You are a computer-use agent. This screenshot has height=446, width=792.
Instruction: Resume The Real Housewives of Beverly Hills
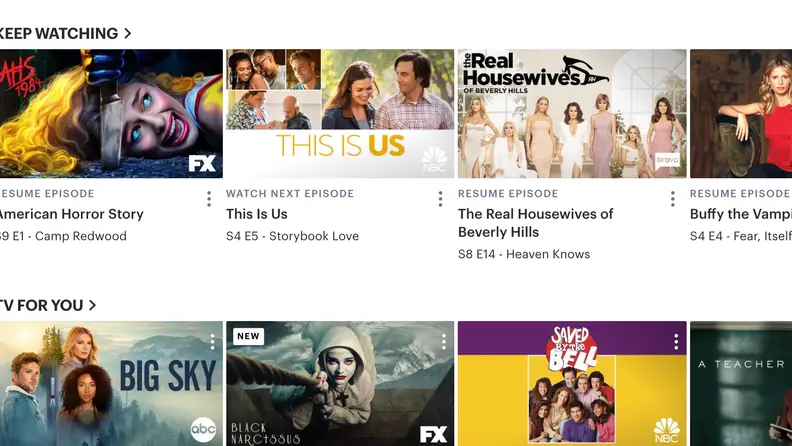(572, 113)
